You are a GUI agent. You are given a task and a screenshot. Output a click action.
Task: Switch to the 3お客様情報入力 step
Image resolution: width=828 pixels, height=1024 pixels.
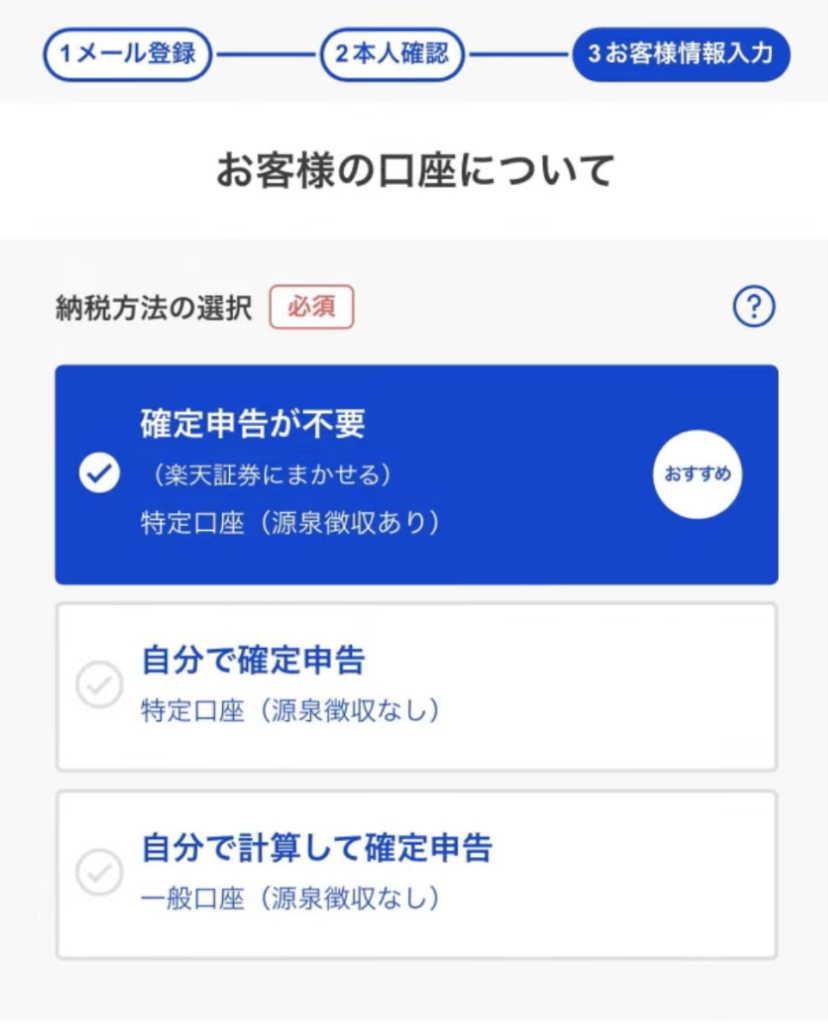pos(680,56)
